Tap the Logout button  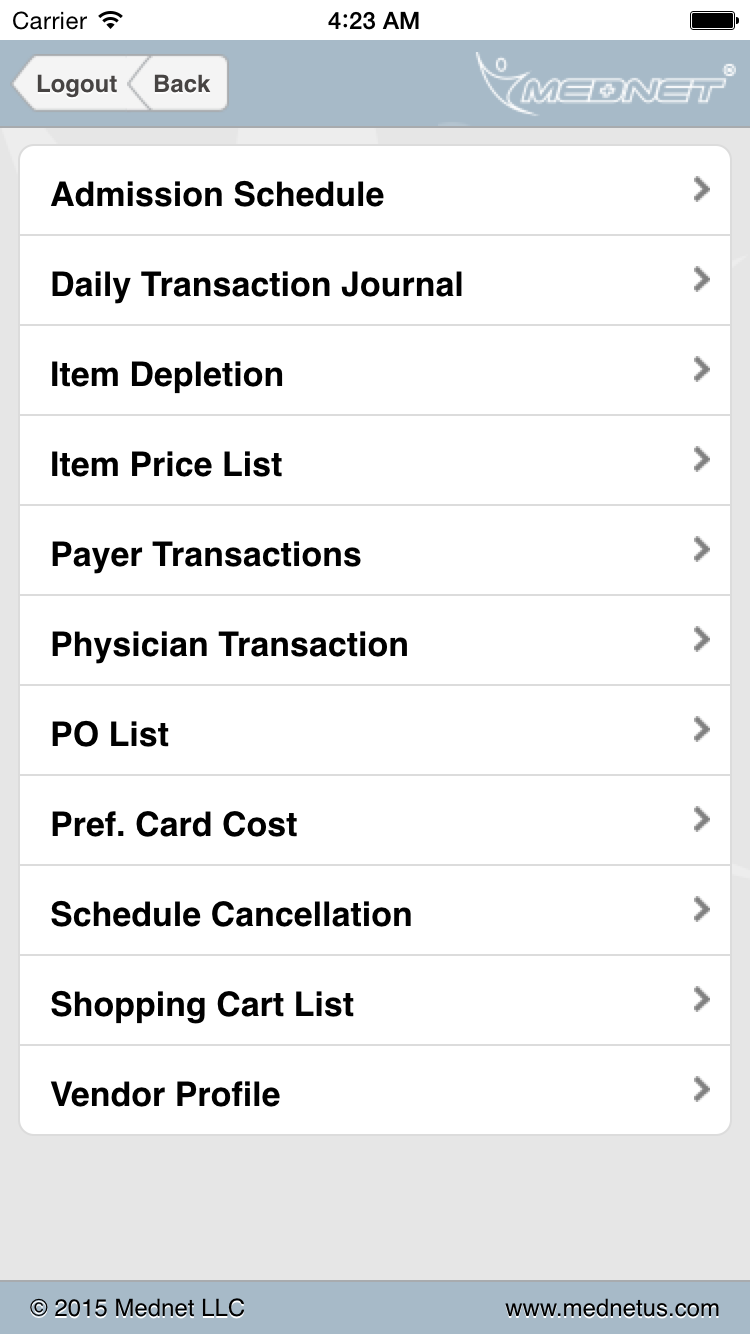click(x=72, y=84)
